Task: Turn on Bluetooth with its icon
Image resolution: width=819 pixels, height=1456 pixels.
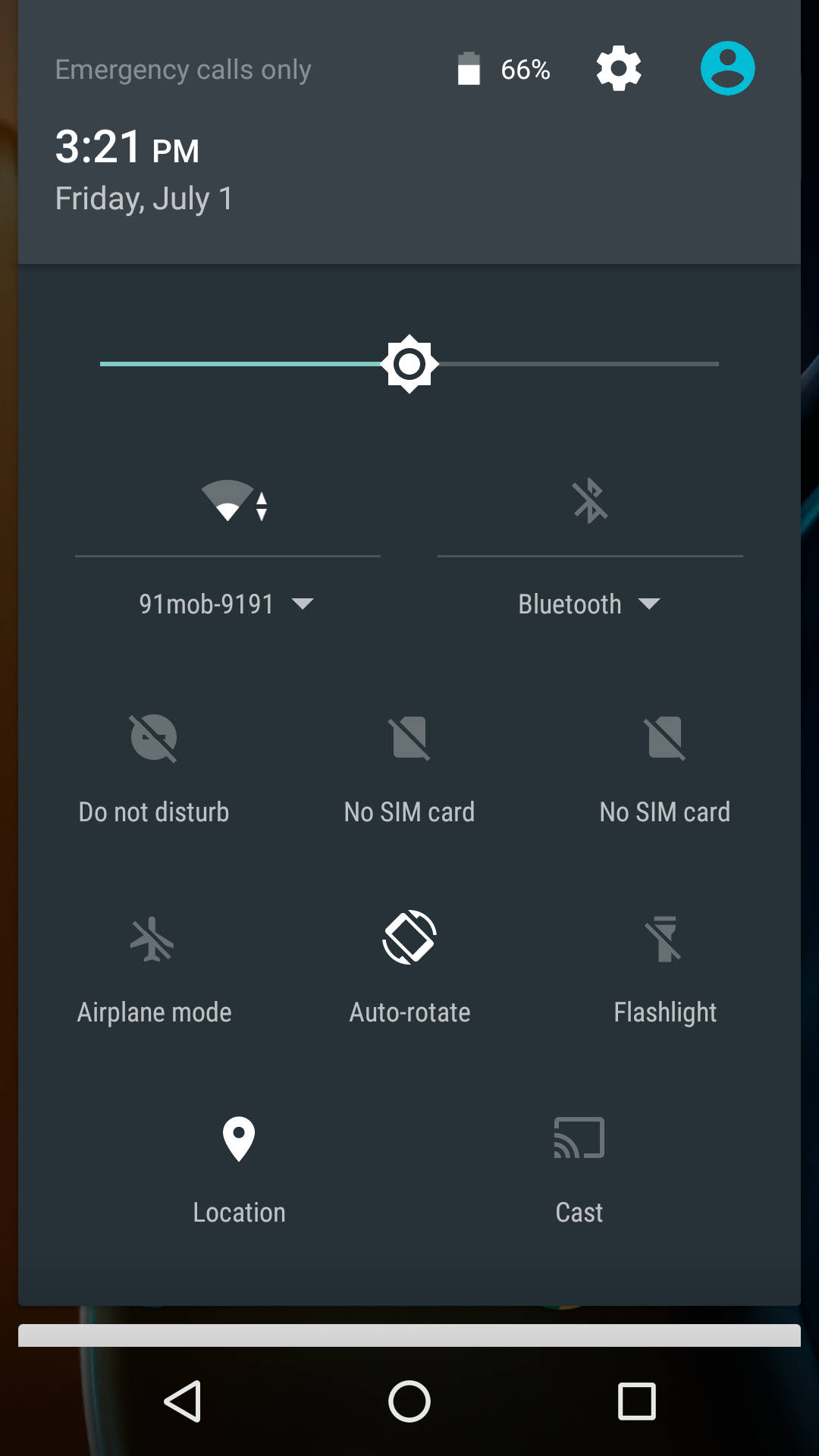Action: point(590,501)
